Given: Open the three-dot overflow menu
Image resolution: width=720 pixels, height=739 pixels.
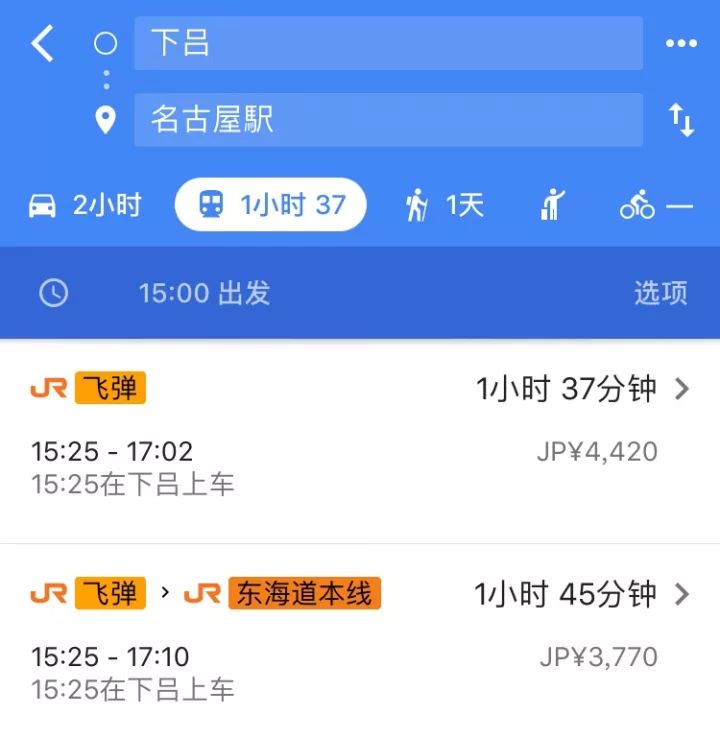Looking at the screenshot, I should [683, 43].
